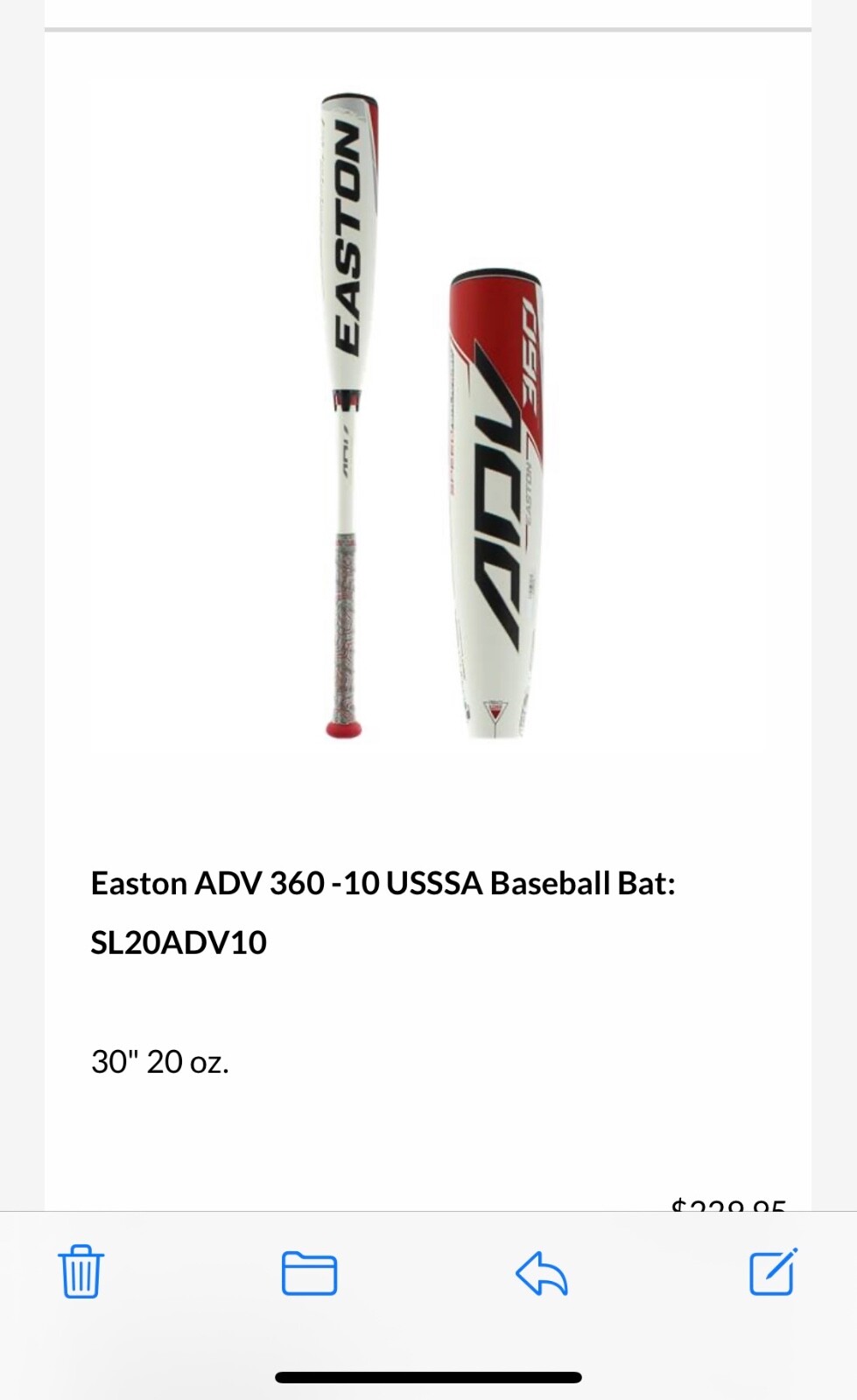
Task: Select the product title text
Action: [x=385, y=885]
